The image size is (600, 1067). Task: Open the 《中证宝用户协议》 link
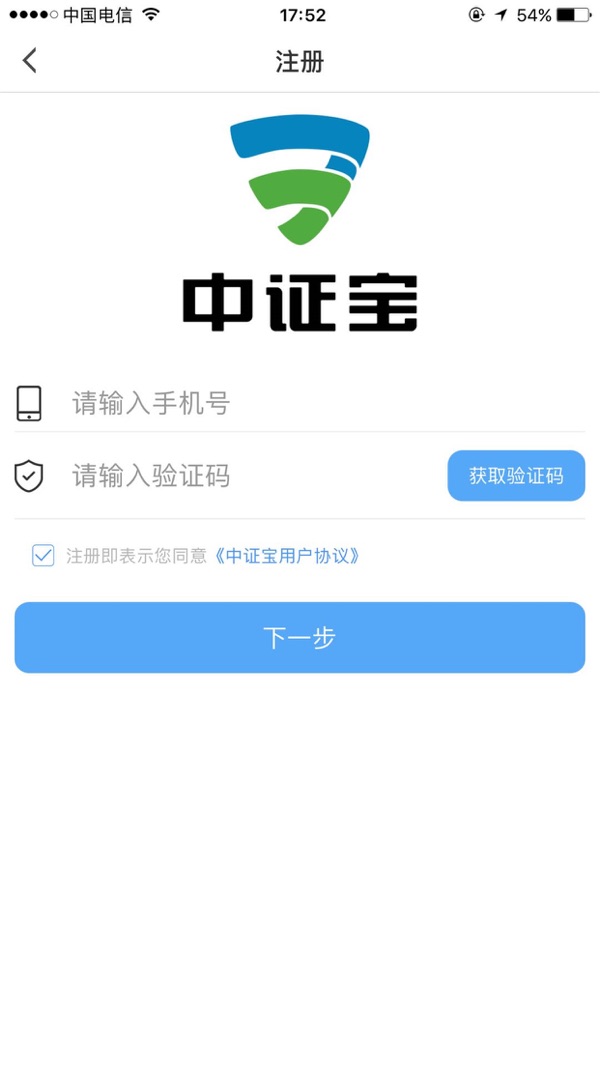pos(287,556)
